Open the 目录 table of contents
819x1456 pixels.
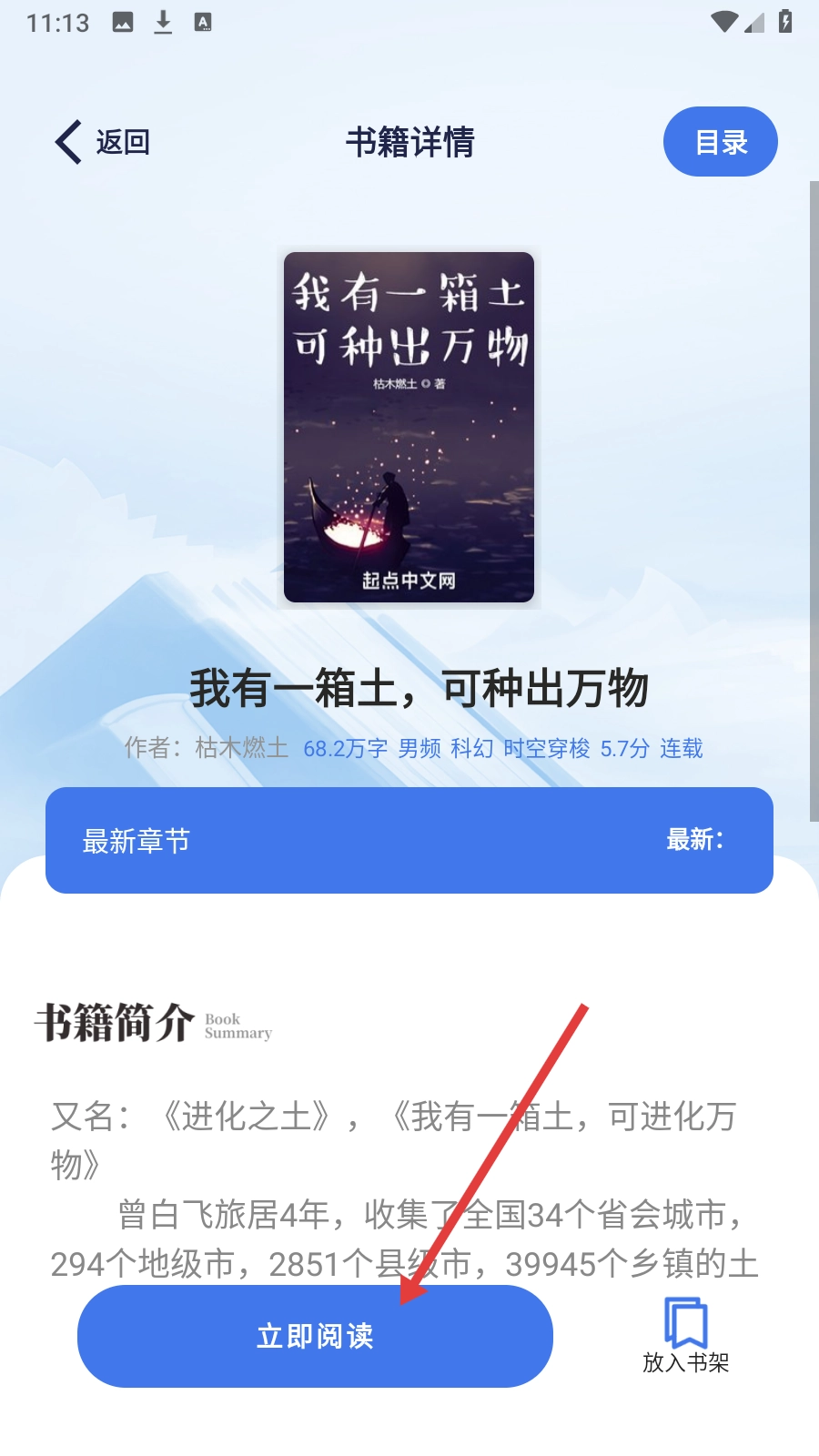(720, 142)
